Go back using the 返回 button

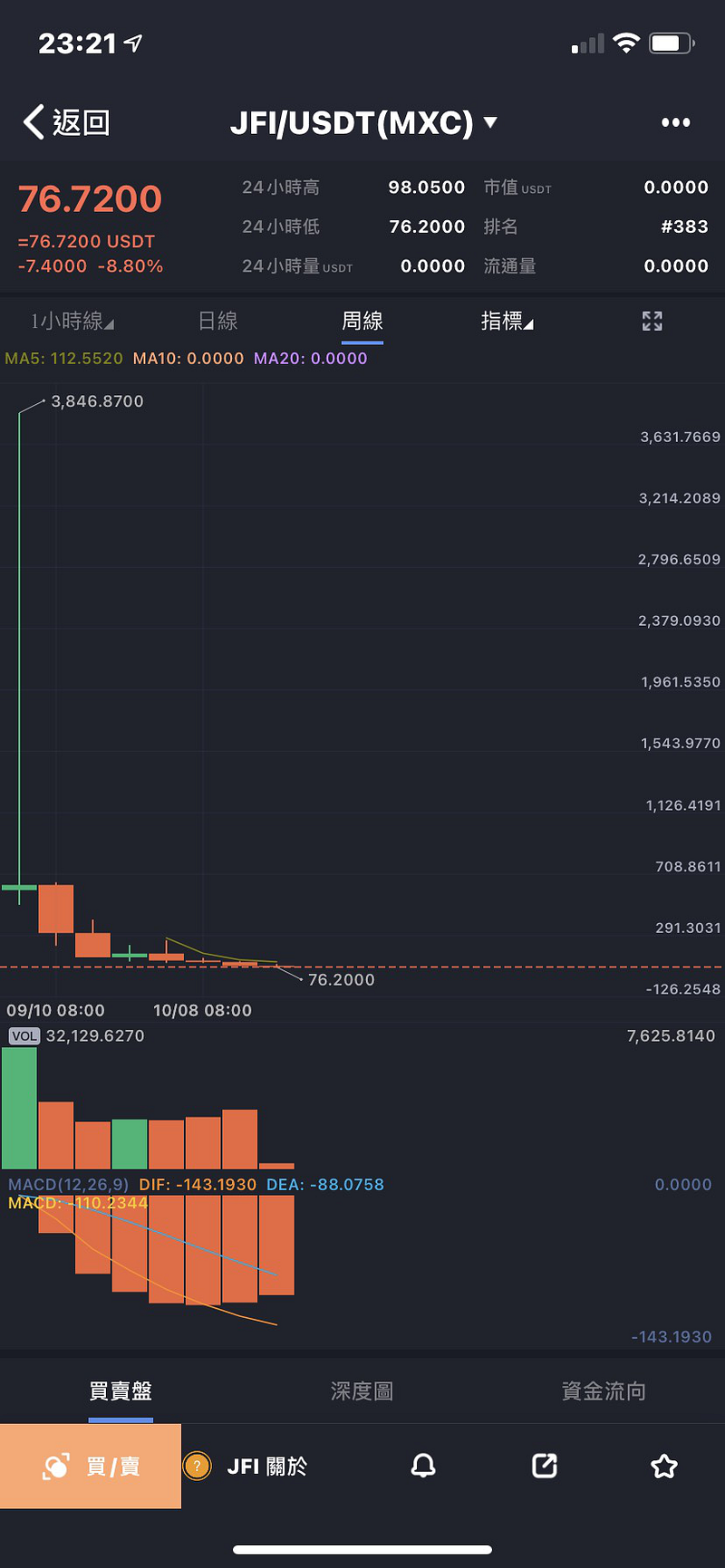66,122
